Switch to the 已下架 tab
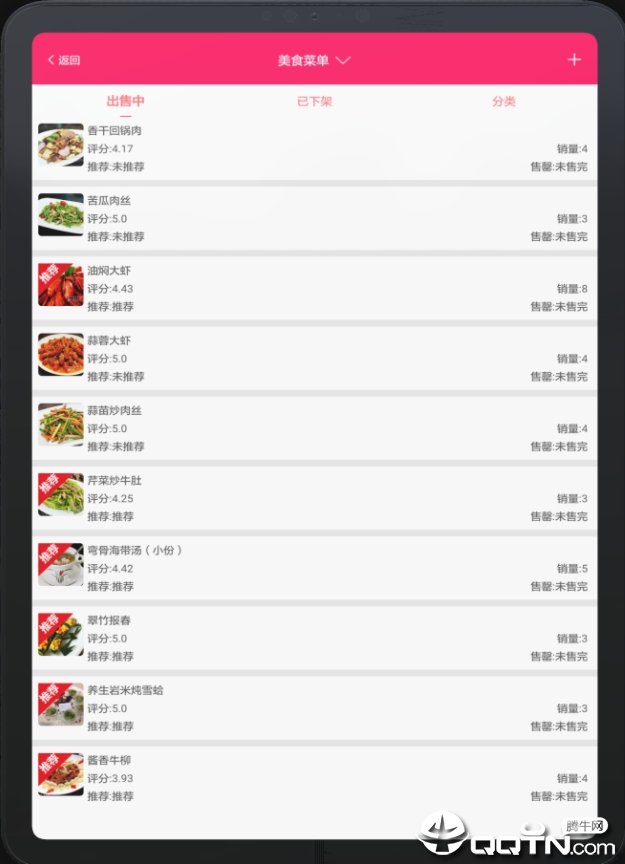 pos(314,102)
